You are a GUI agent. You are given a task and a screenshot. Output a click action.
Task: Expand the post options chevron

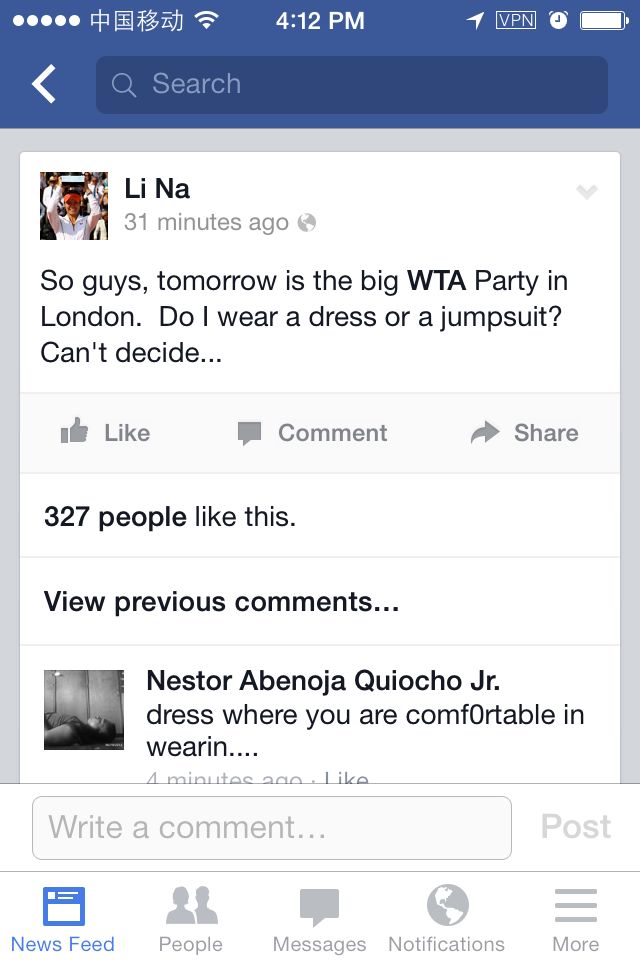[x=587, y=192]
